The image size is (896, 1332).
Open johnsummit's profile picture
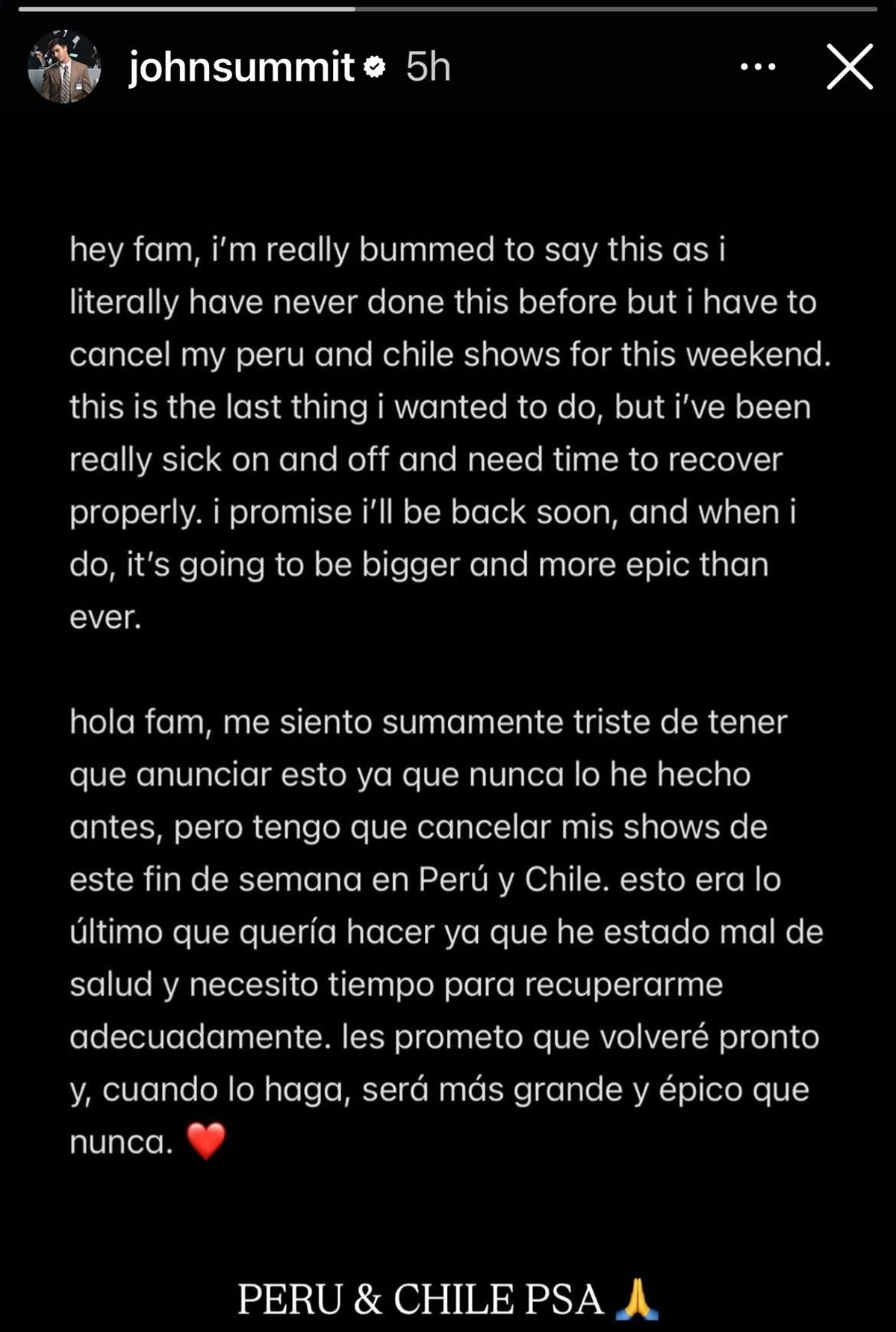click(64, 66)
